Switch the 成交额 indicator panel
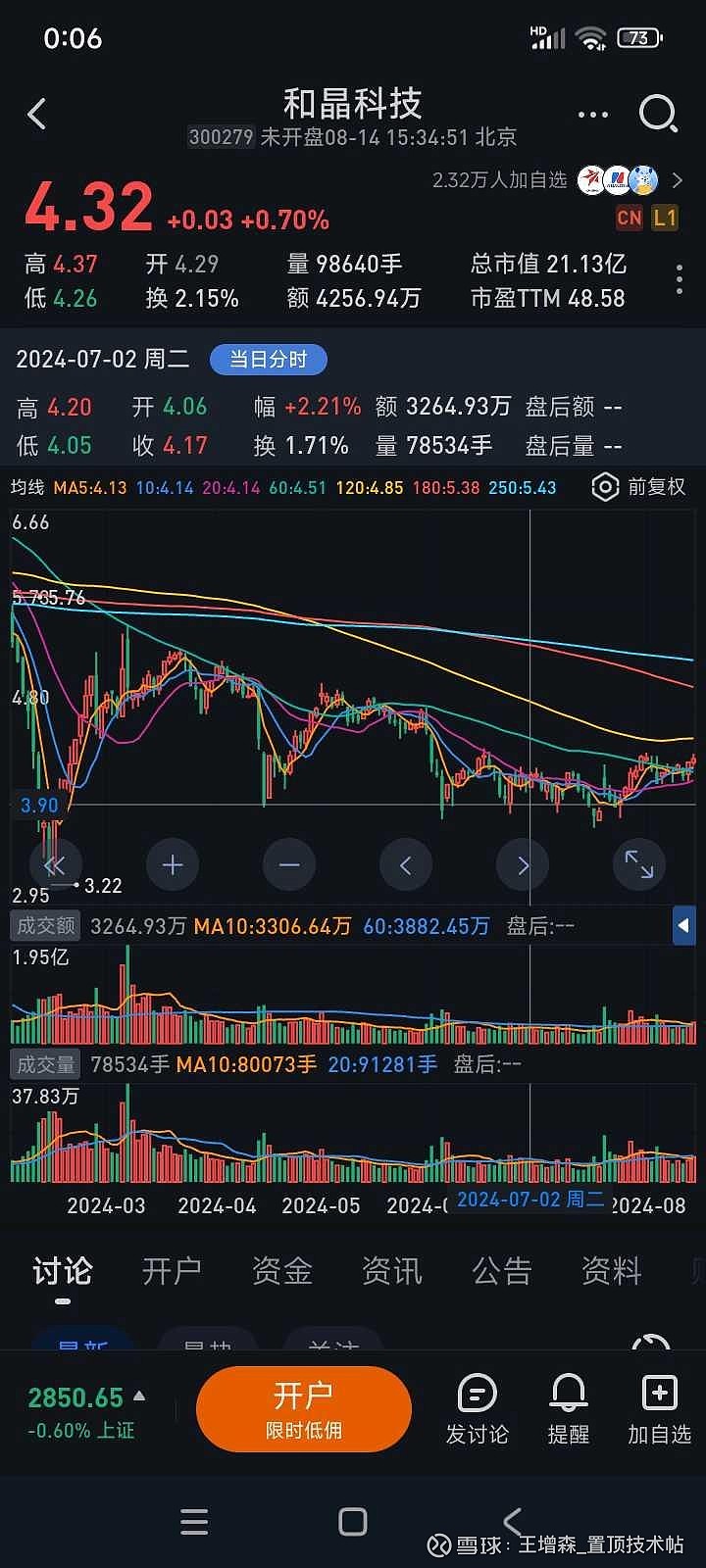This screenshot has width=706, height=1568. click(46, 925)
